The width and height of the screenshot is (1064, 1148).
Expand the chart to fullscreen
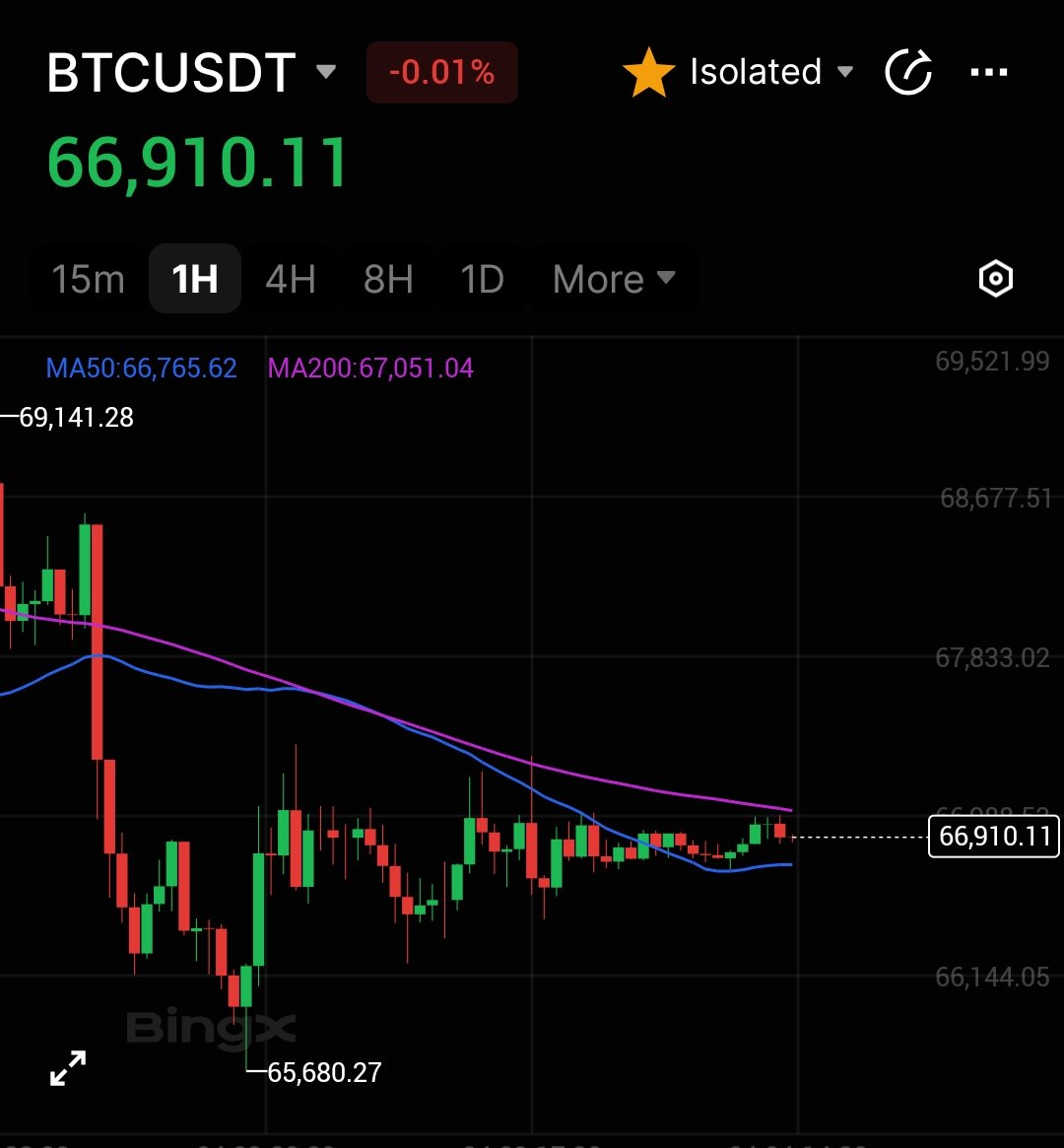pyautogui.click(x=68, y=1068)
